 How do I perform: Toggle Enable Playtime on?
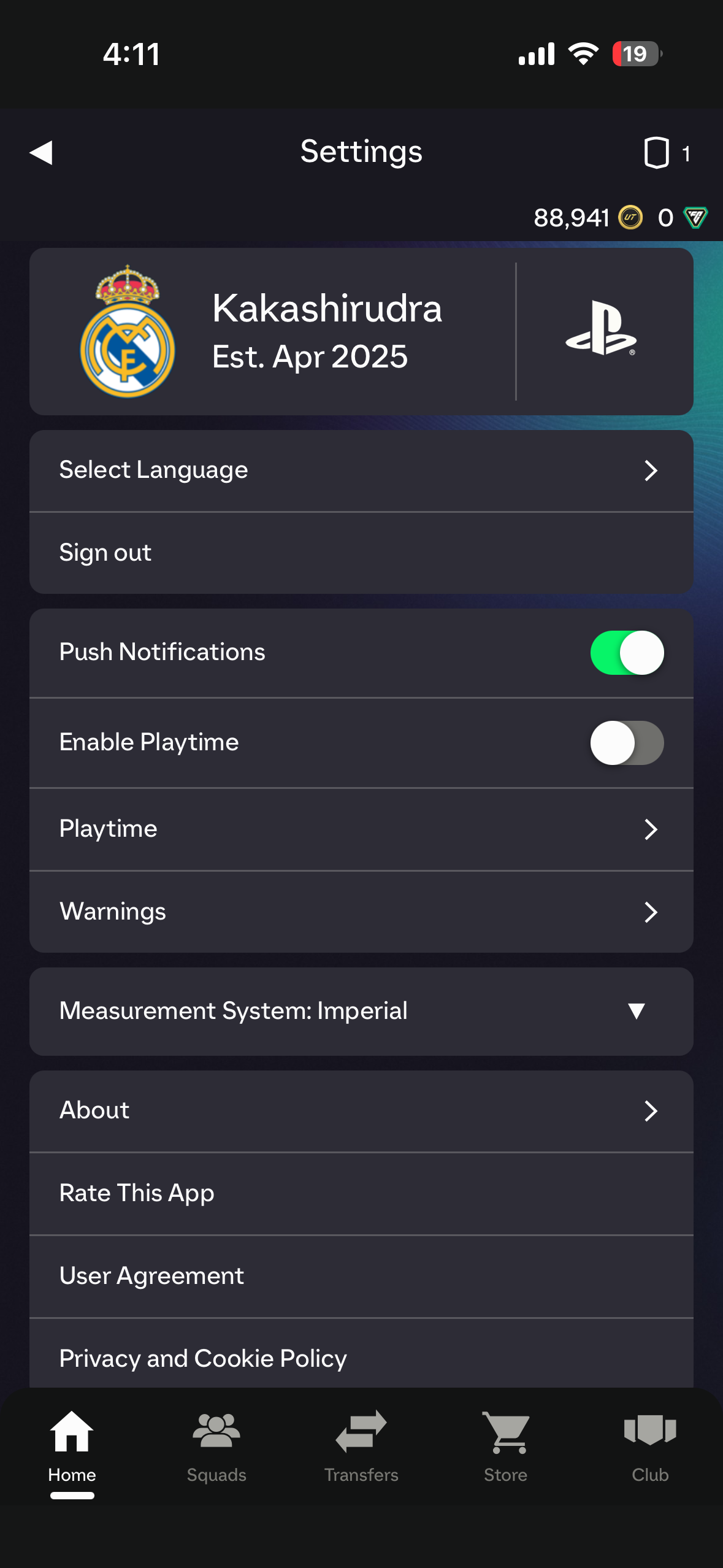[x=626, y=743]
